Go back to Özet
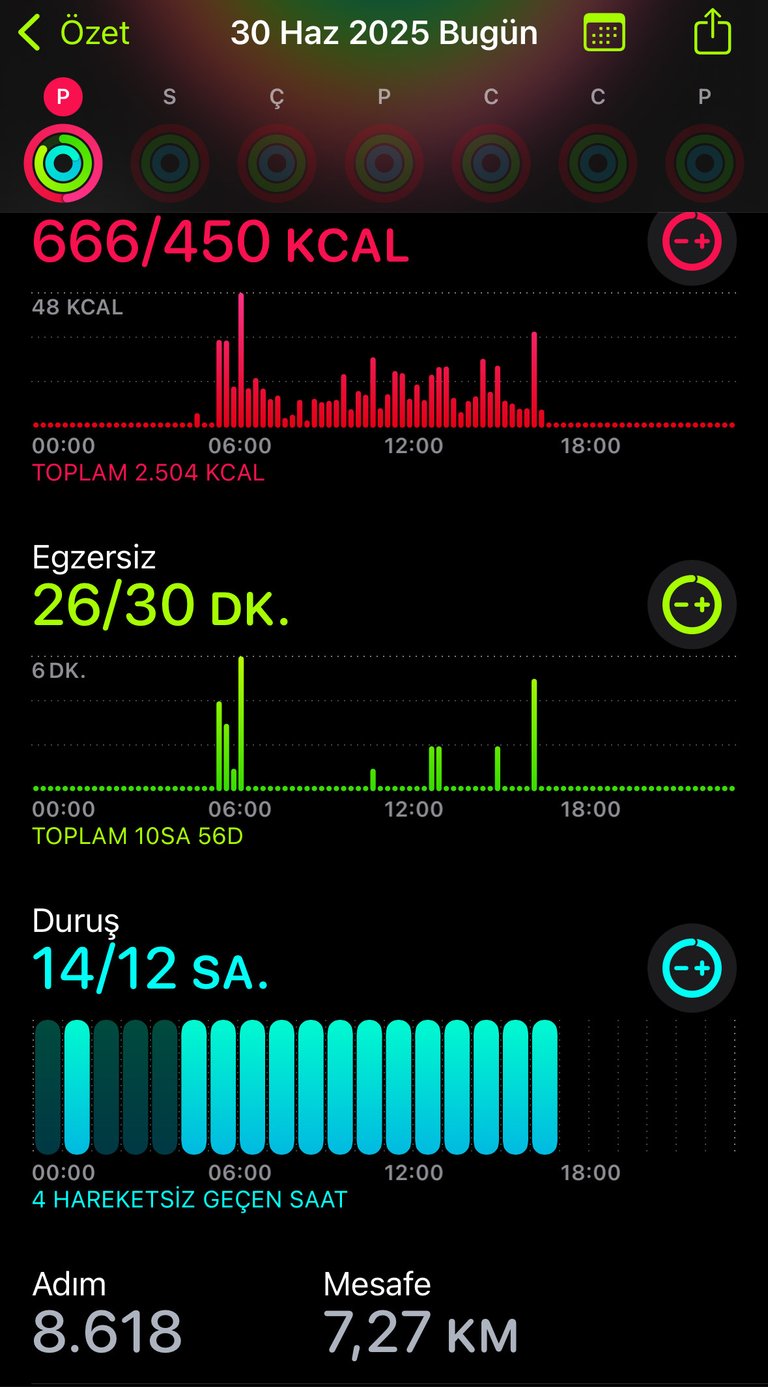Viewport: 768px width, 1387px height. point(74,33)
